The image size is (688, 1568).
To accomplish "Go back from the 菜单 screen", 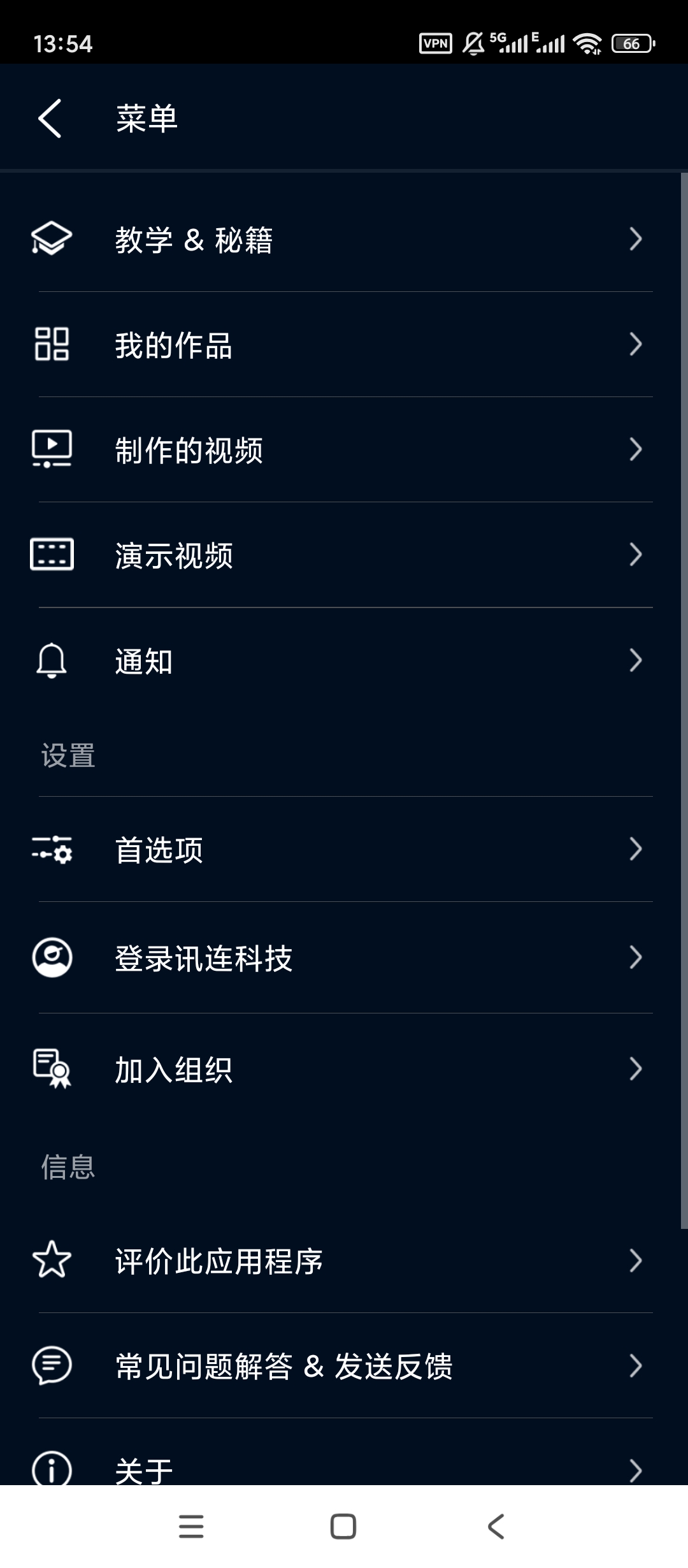I will (50, 119).
